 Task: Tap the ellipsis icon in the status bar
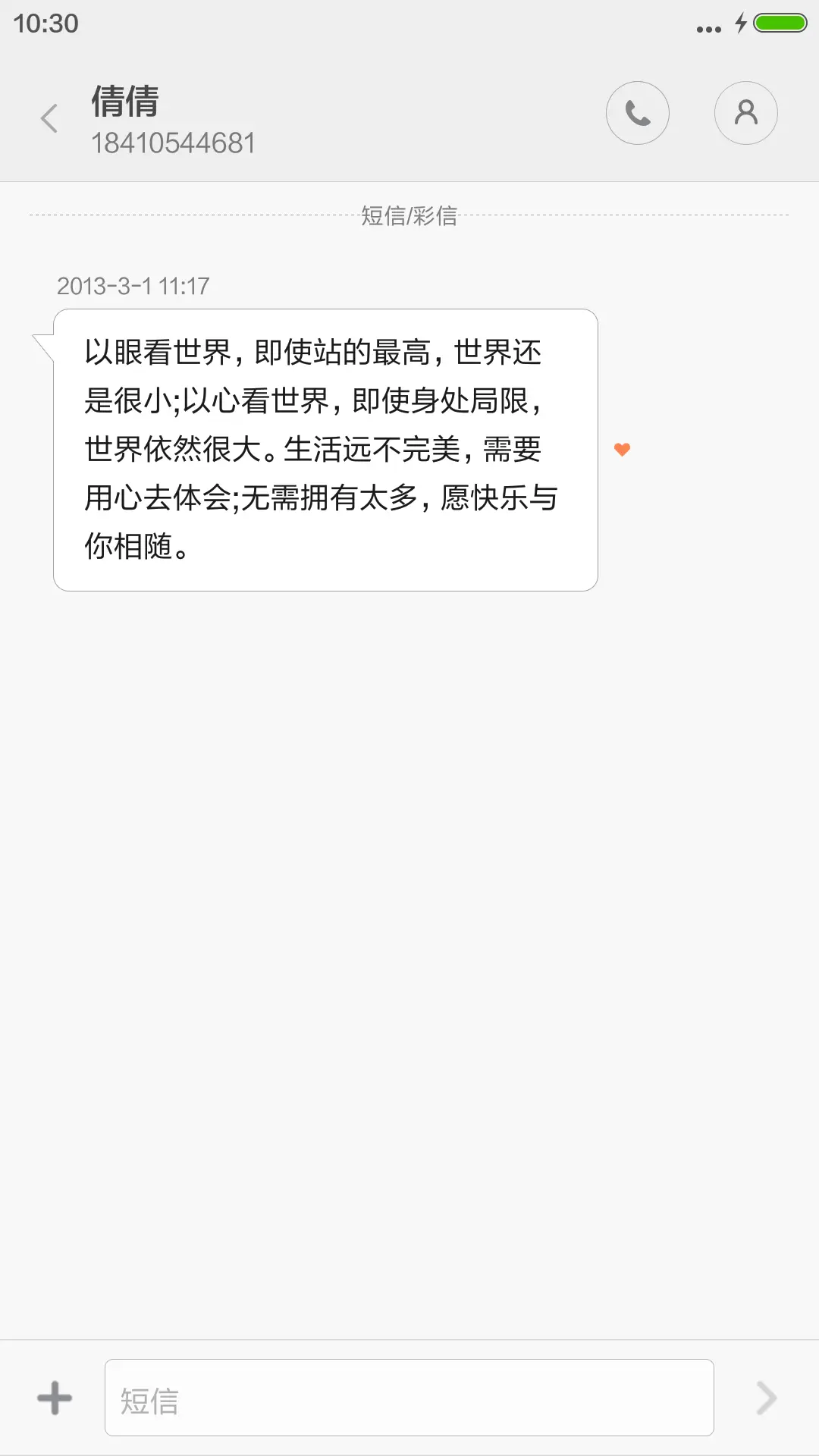(x=705, y=28)
